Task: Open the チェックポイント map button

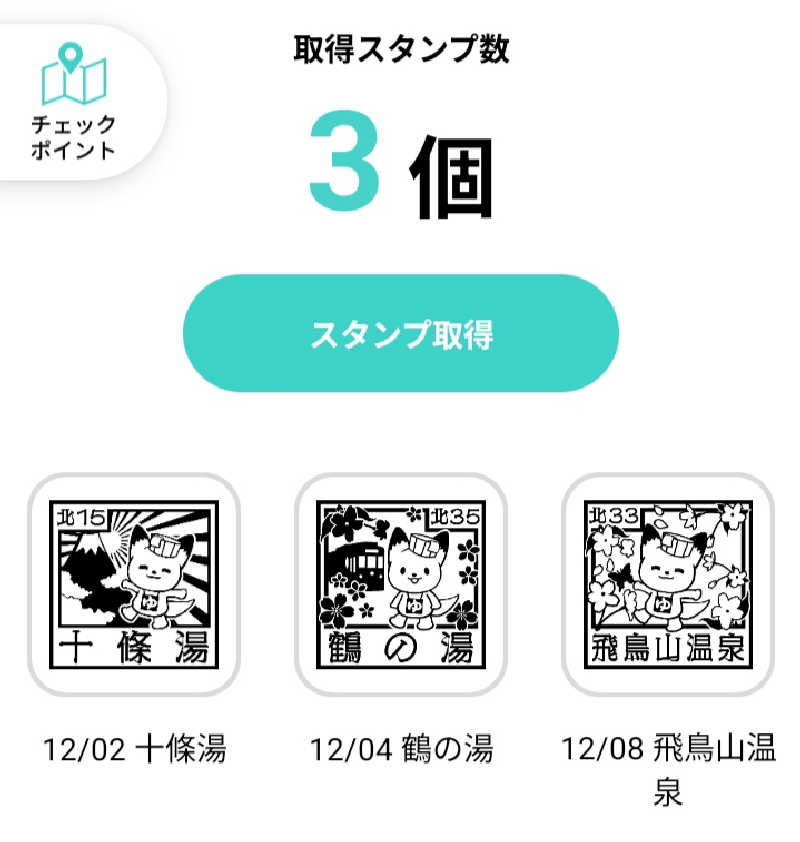Action: tap(74, 102)
